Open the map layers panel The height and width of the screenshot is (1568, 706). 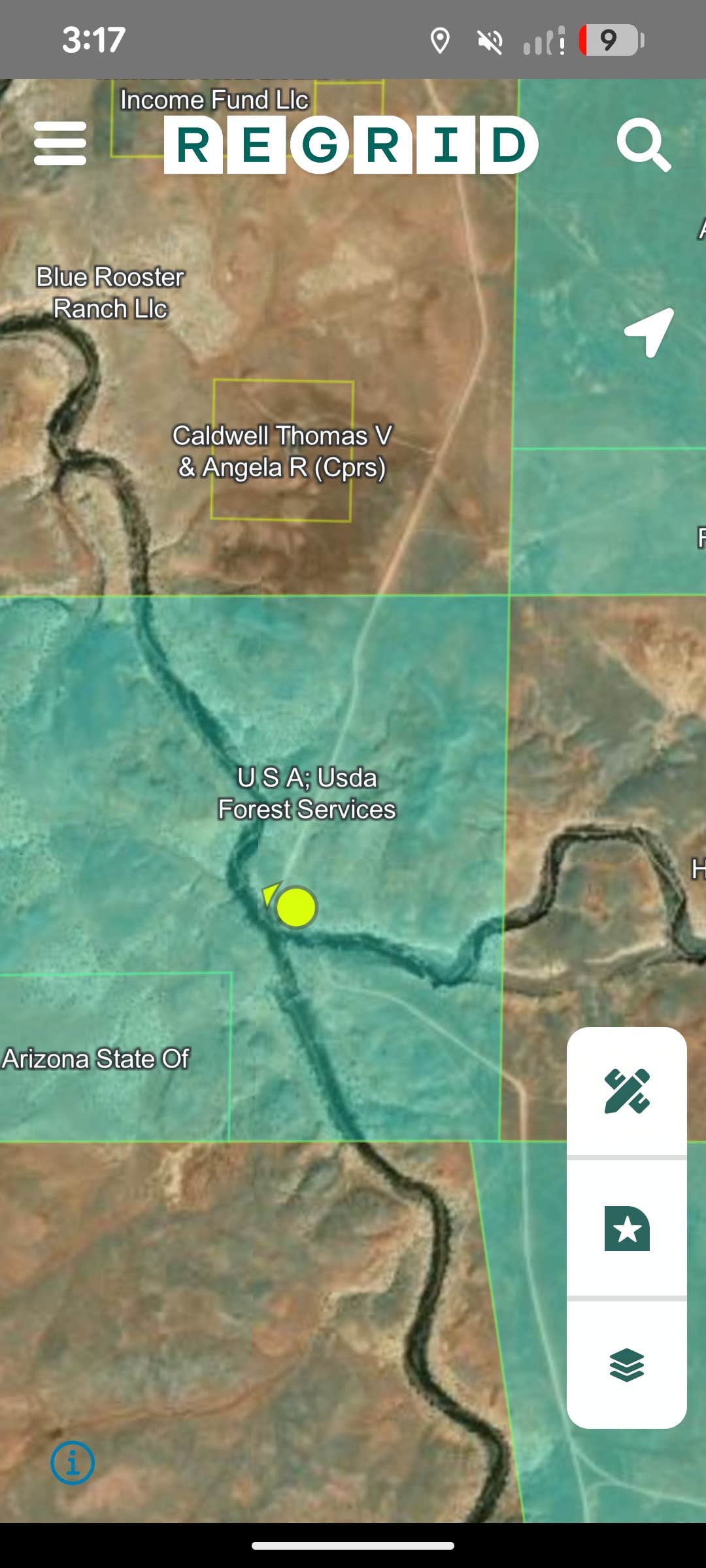626,1365
